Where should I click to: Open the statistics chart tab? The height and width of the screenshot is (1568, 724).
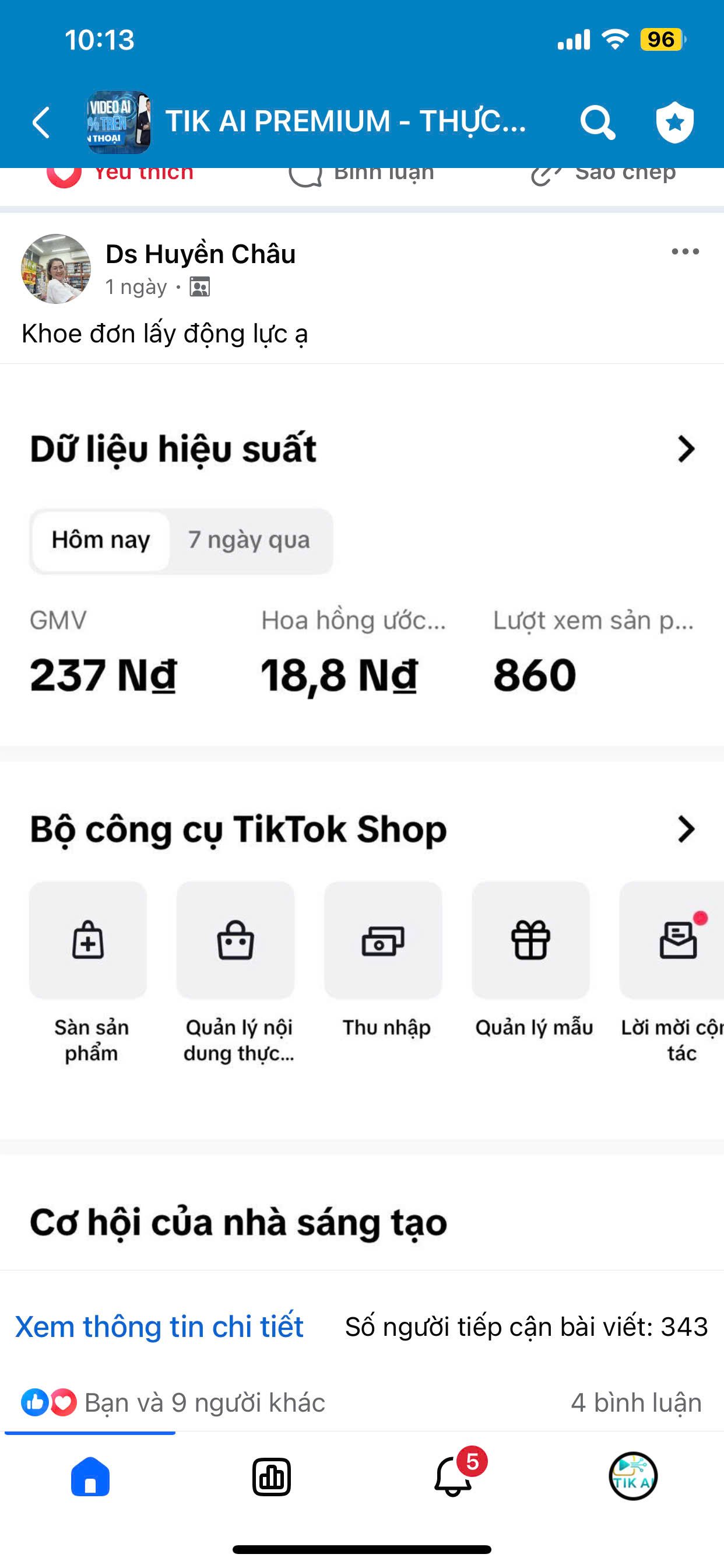click(271, 1476)
